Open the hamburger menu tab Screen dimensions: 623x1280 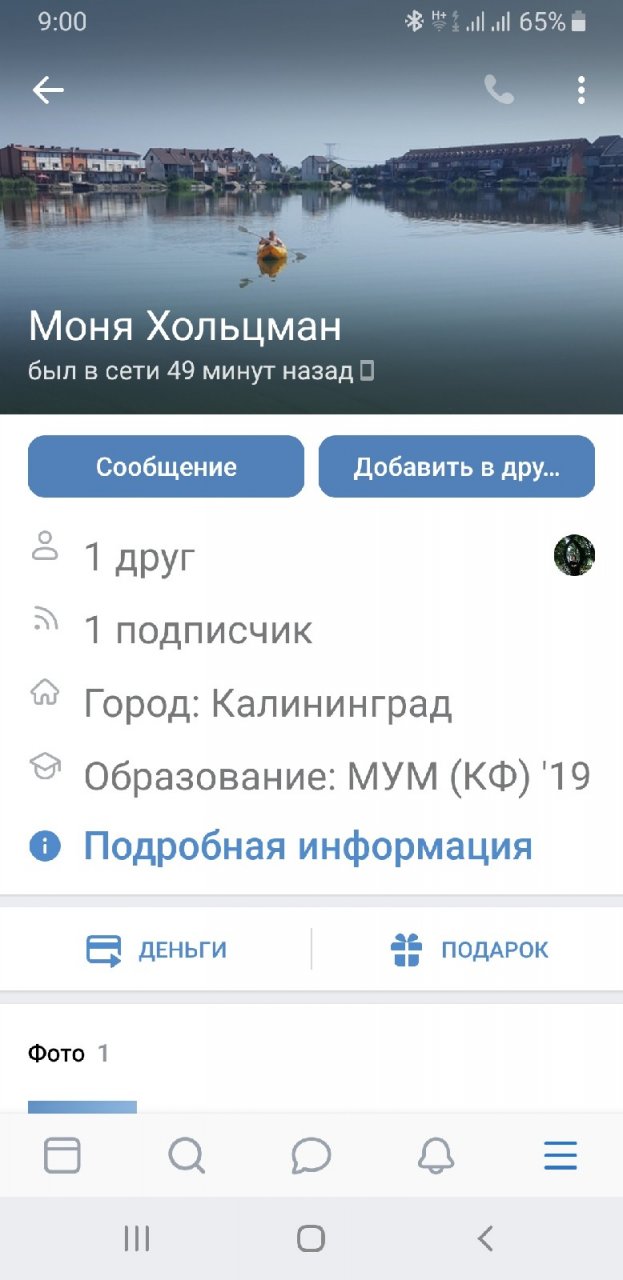(x=560, y=1156)
